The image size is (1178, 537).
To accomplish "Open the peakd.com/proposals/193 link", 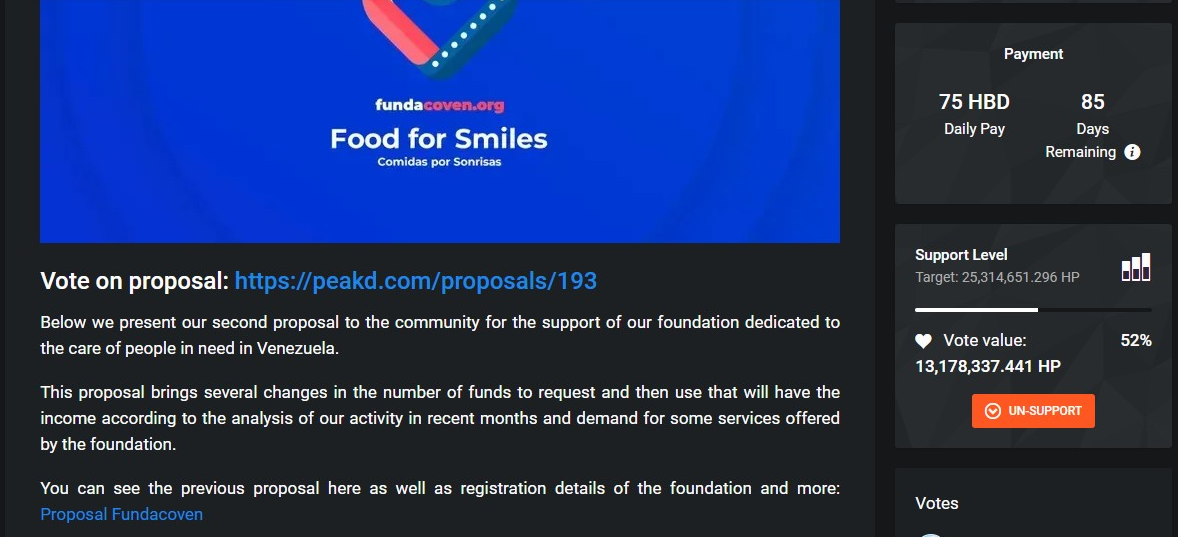I will pyautogui.click(x=415, y=280).
